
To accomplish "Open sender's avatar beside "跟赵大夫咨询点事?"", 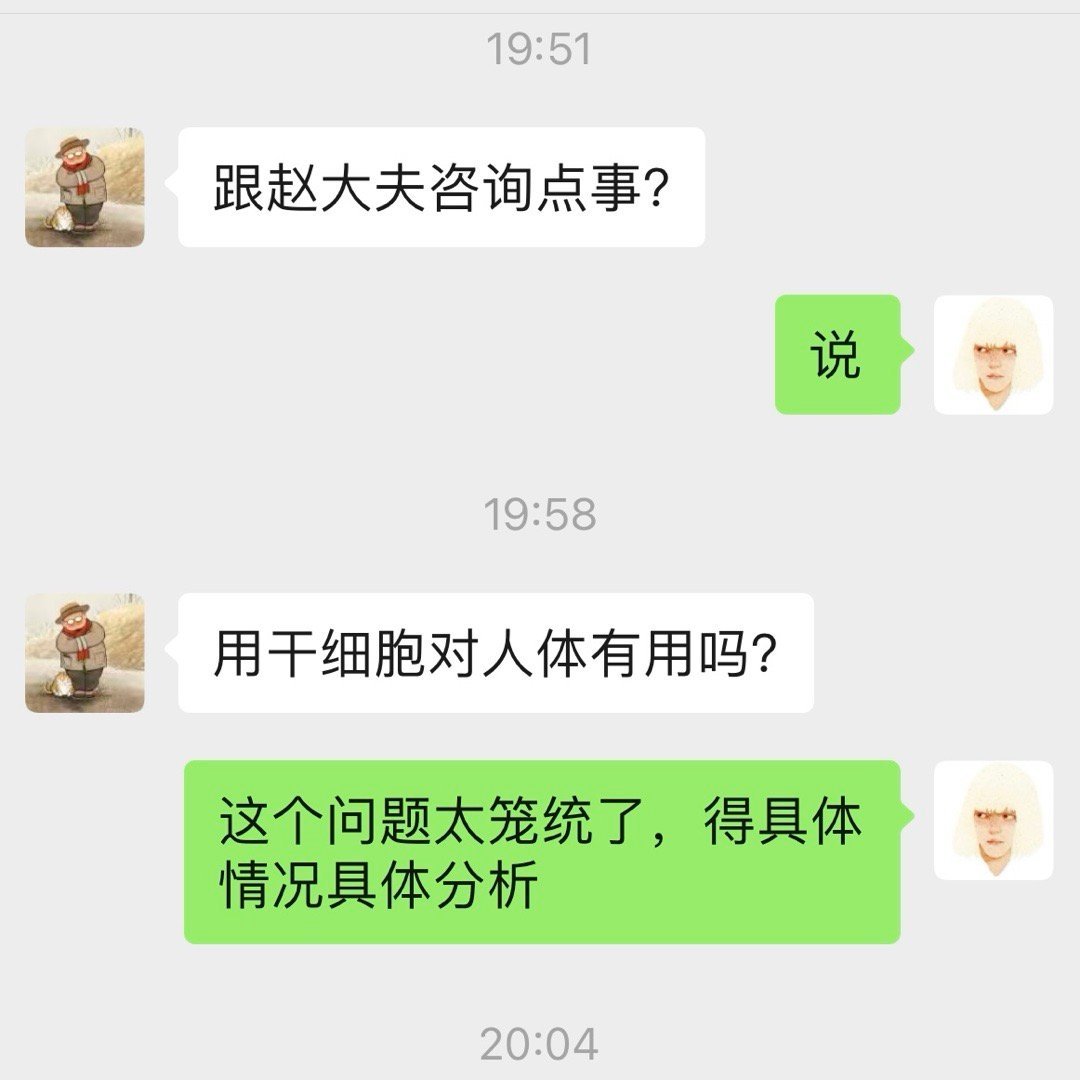I will click(x=84, y=187).
